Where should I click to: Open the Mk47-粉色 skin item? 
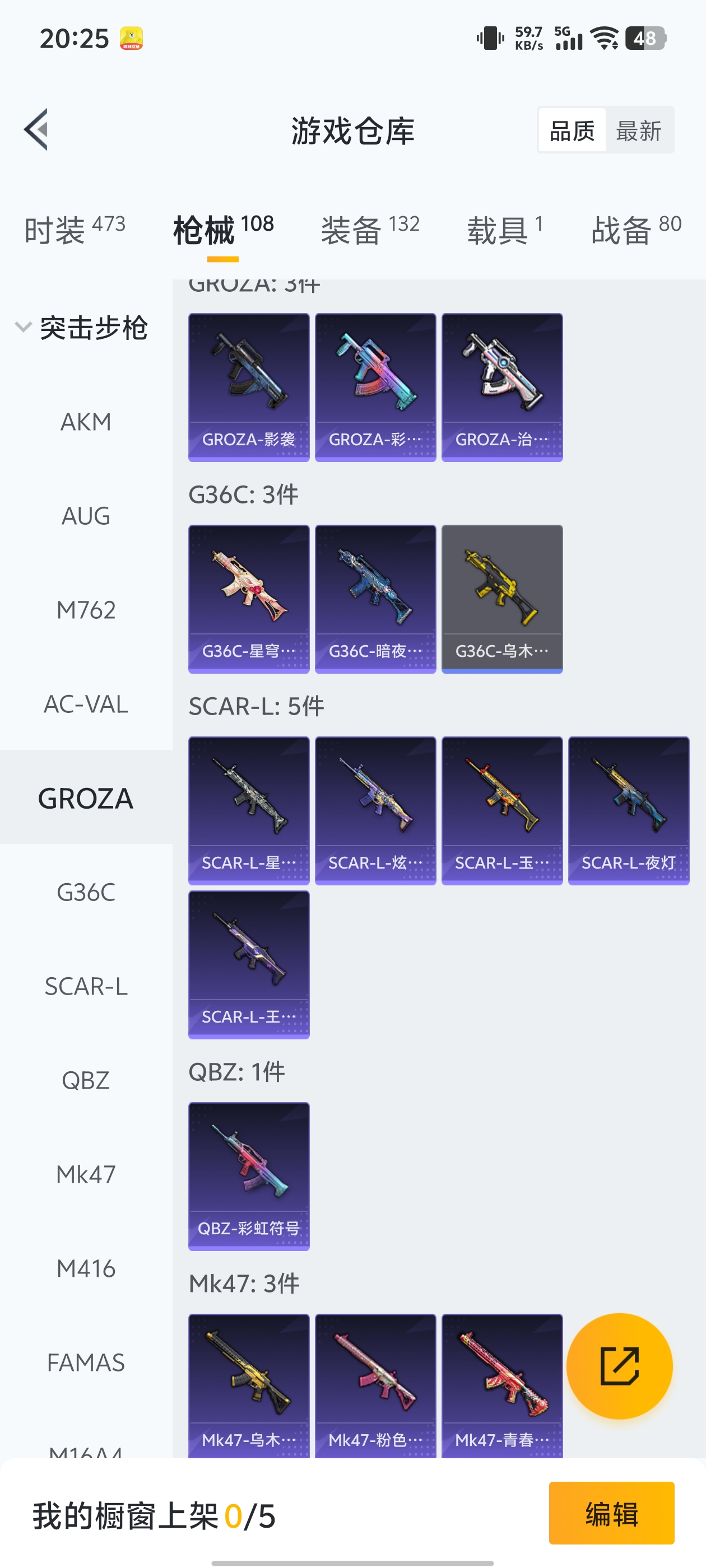coord(375,1385)
